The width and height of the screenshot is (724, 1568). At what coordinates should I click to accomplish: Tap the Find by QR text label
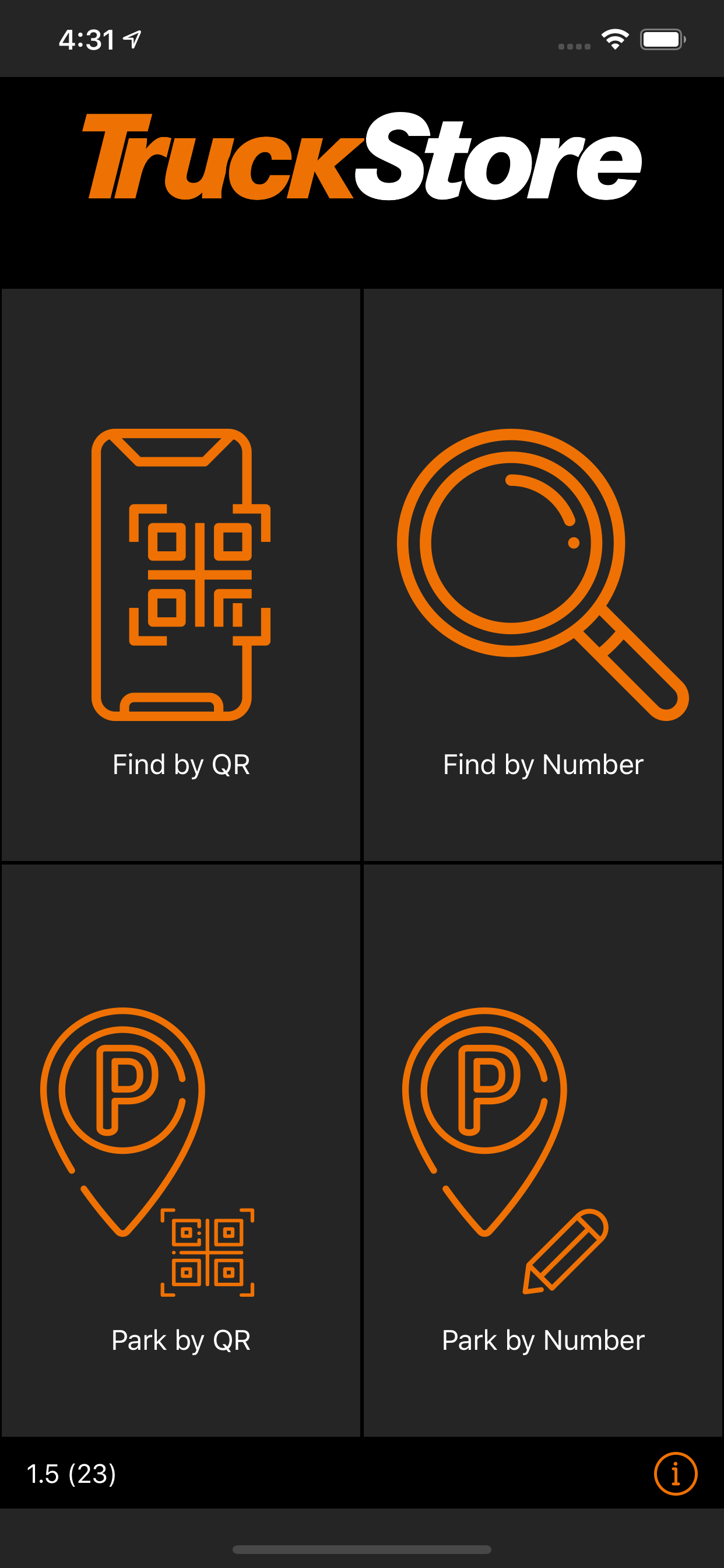point(181,766)
